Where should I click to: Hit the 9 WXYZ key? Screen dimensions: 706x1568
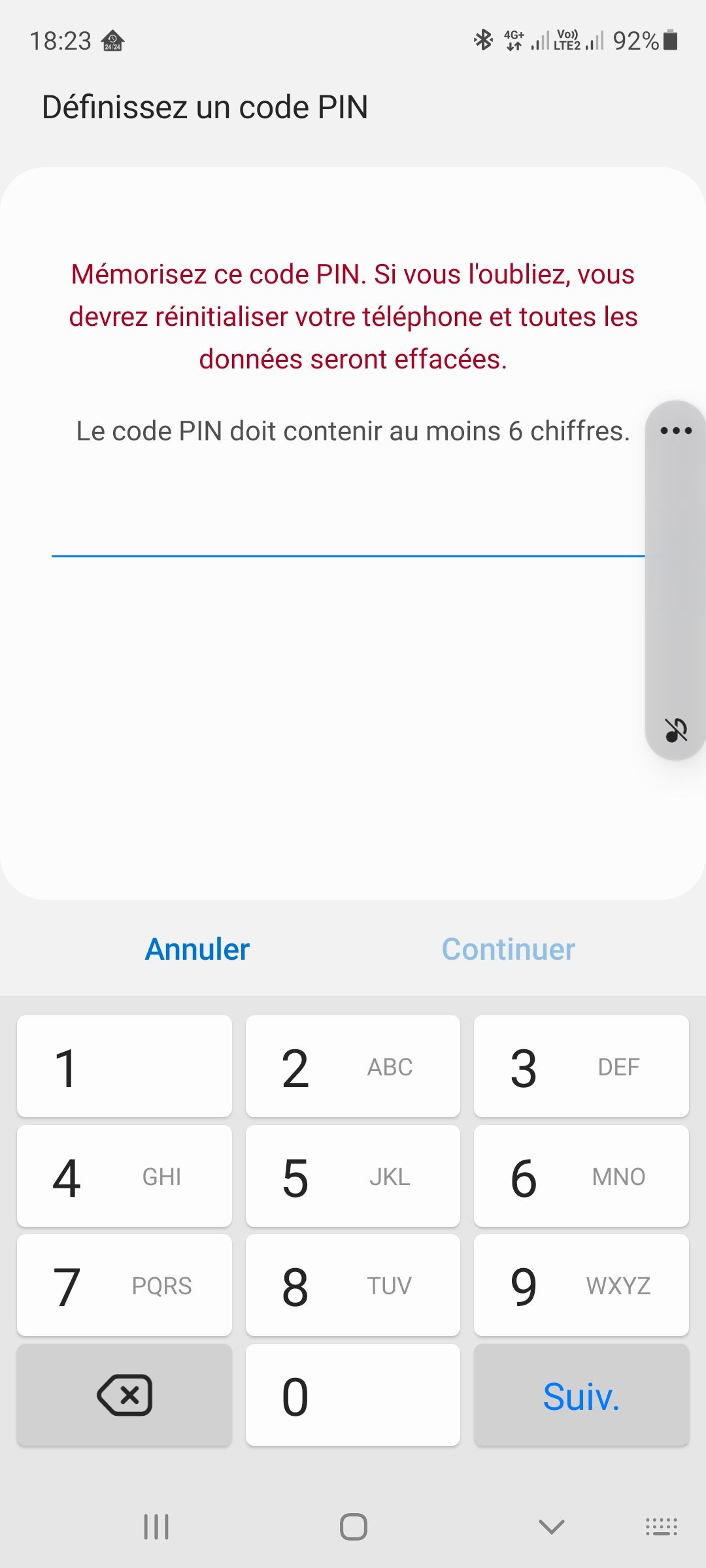click(581, 1285)
